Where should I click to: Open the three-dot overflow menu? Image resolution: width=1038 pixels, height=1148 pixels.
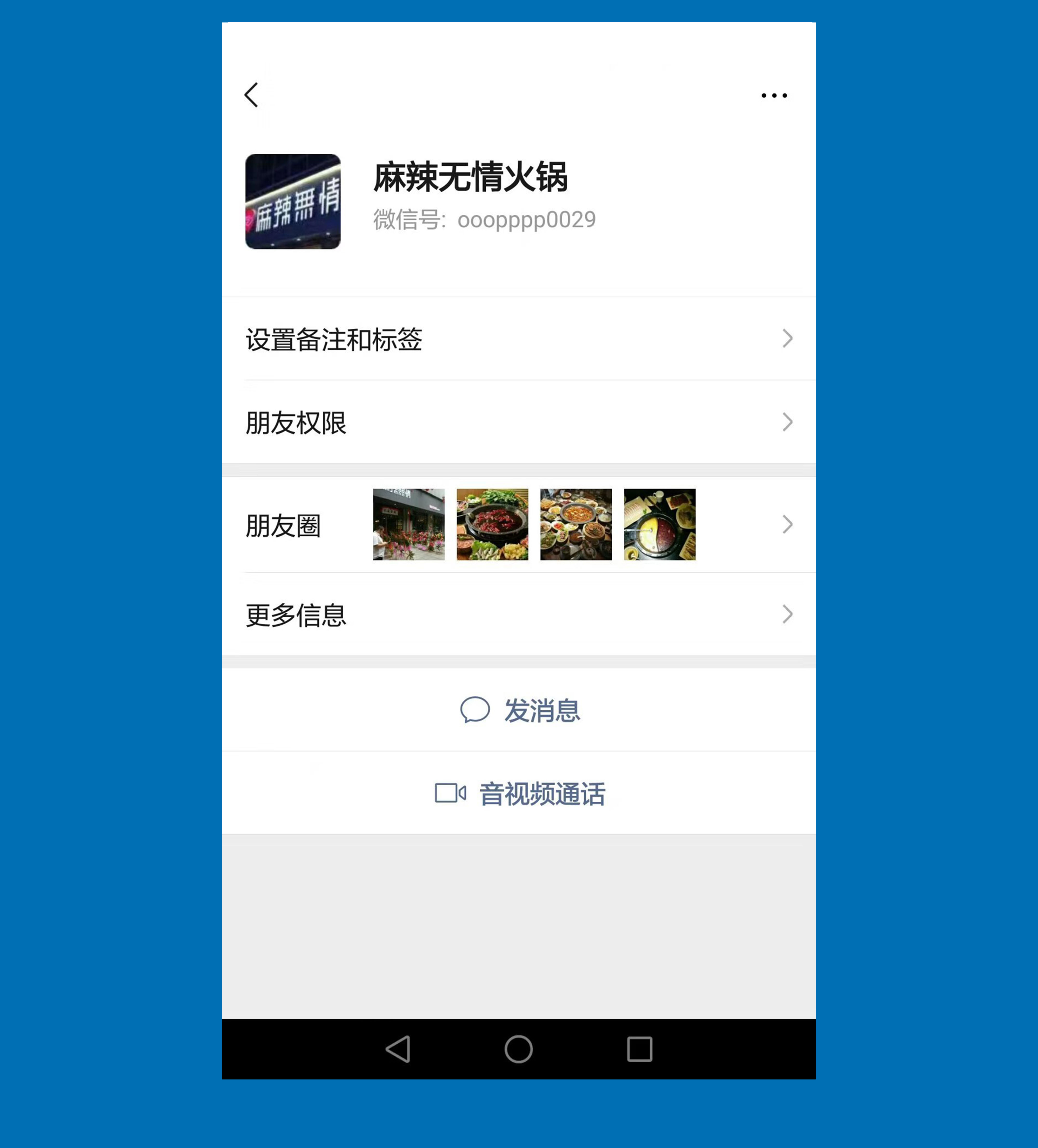774,96
